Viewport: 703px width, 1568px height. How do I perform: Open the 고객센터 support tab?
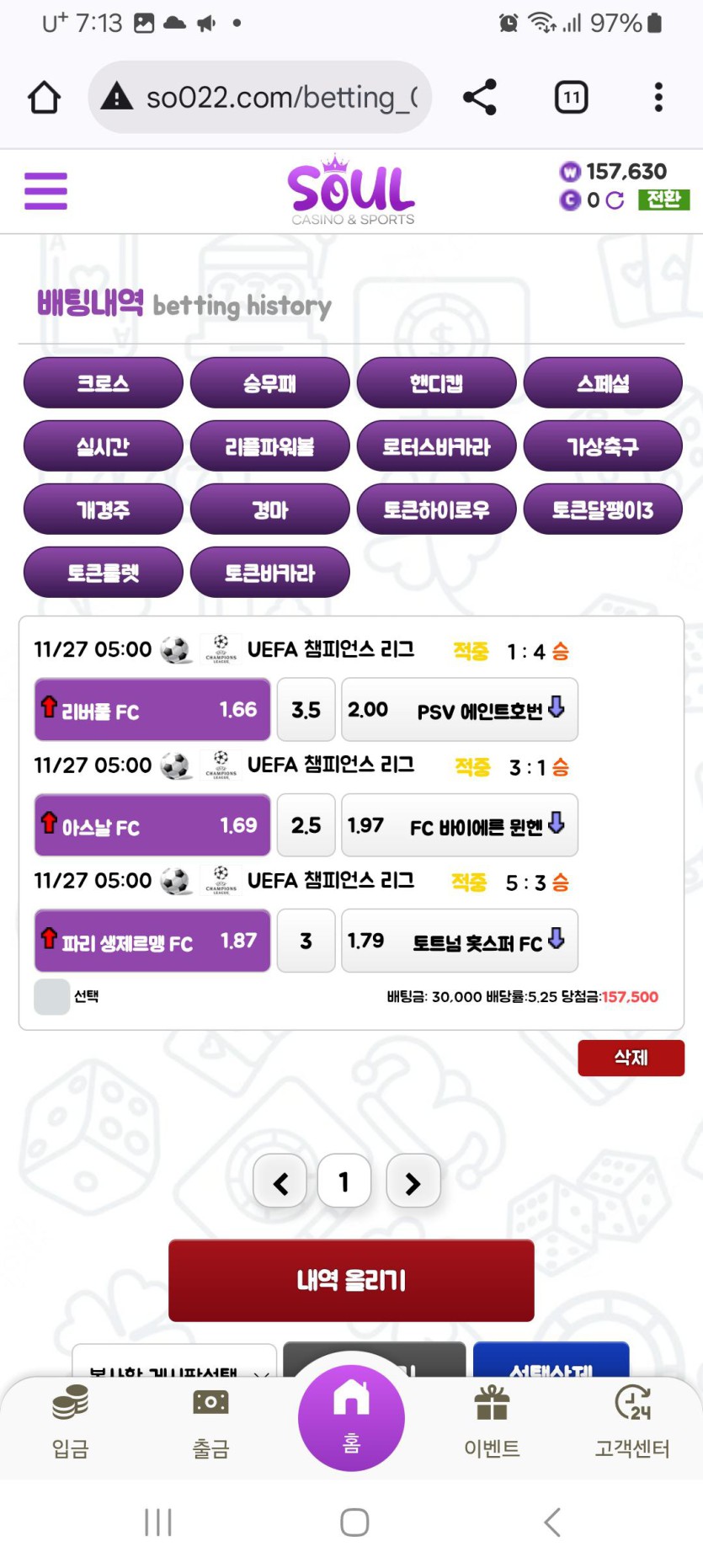click(632, 1420)
